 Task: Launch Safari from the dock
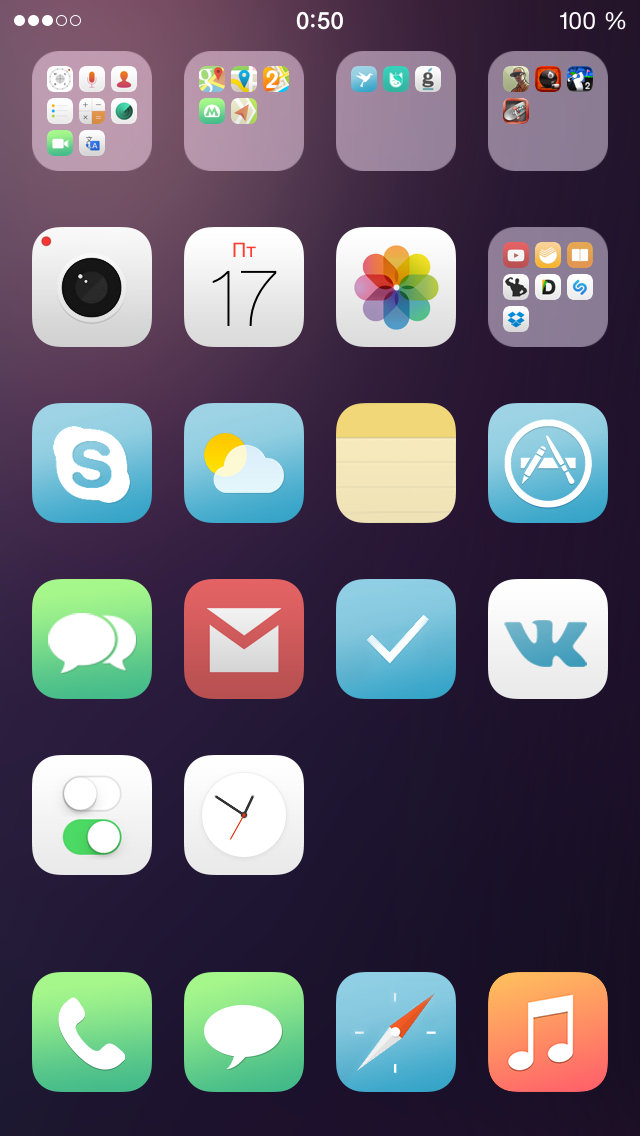[396, 1032]
